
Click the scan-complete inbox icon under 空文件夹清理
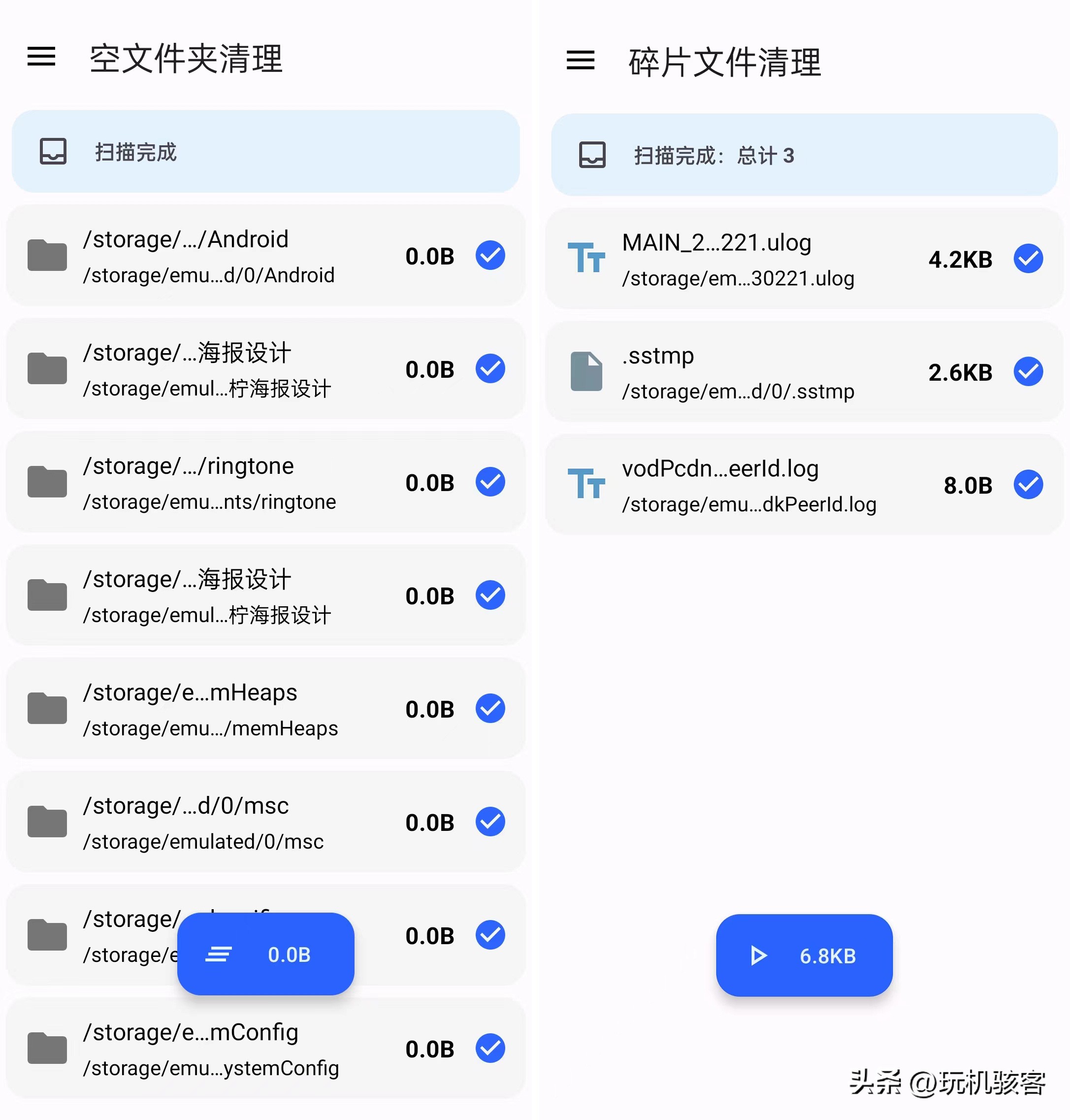pyautogui.click(x=53, y=151)
